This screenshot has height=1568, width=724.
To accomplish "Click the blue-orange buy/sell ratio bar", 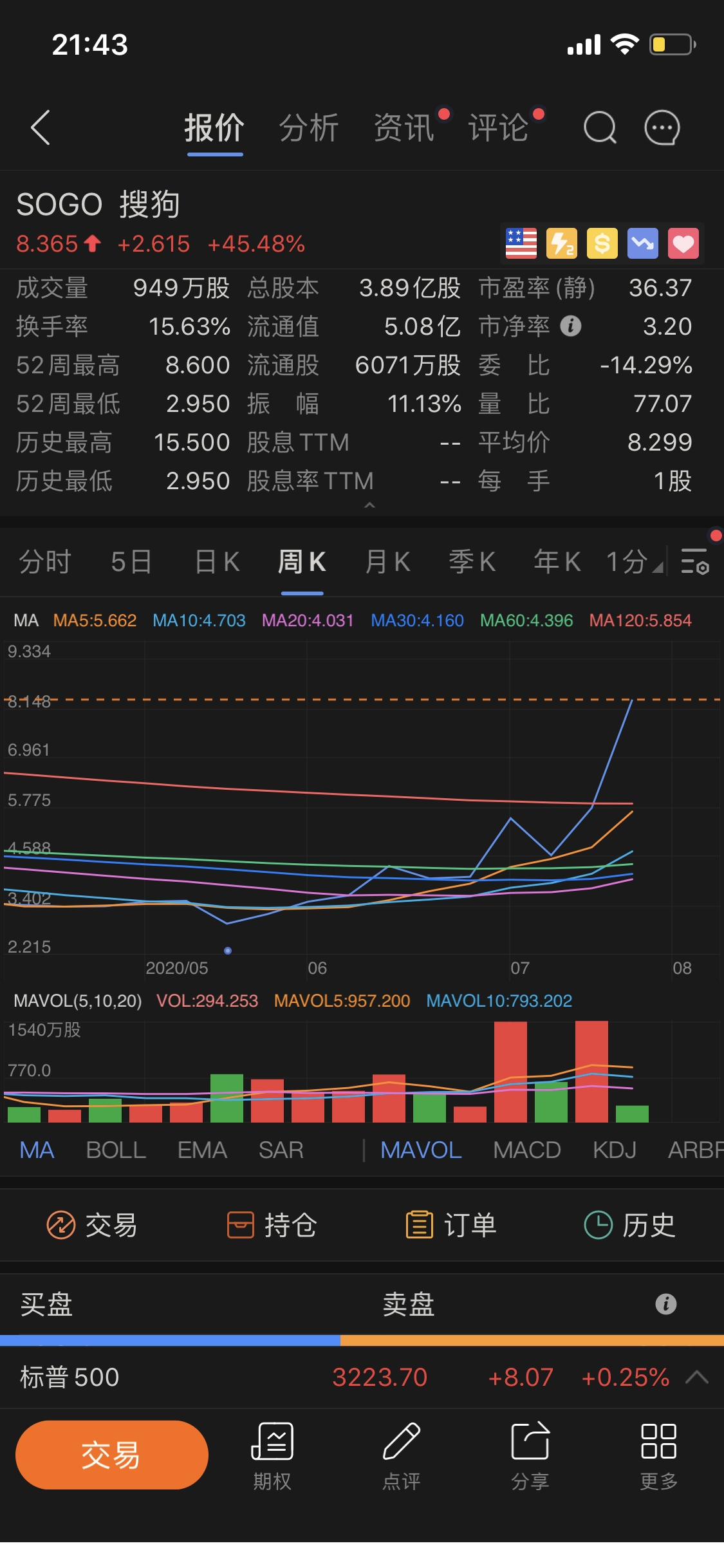I will [362, 1339].
